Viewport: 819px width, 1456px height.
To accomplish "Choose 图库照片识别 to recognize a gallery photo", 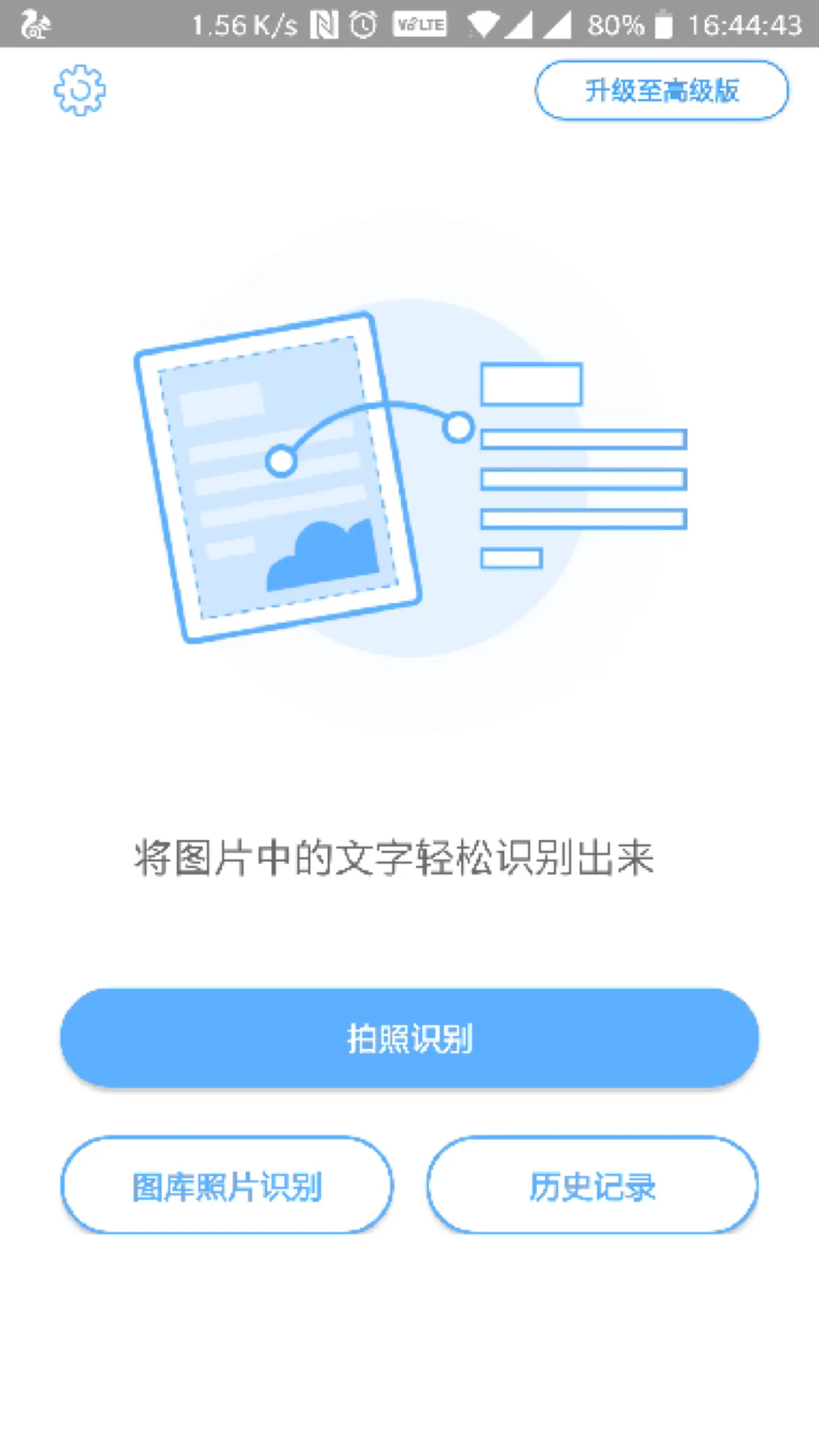I will [227, 1185].
